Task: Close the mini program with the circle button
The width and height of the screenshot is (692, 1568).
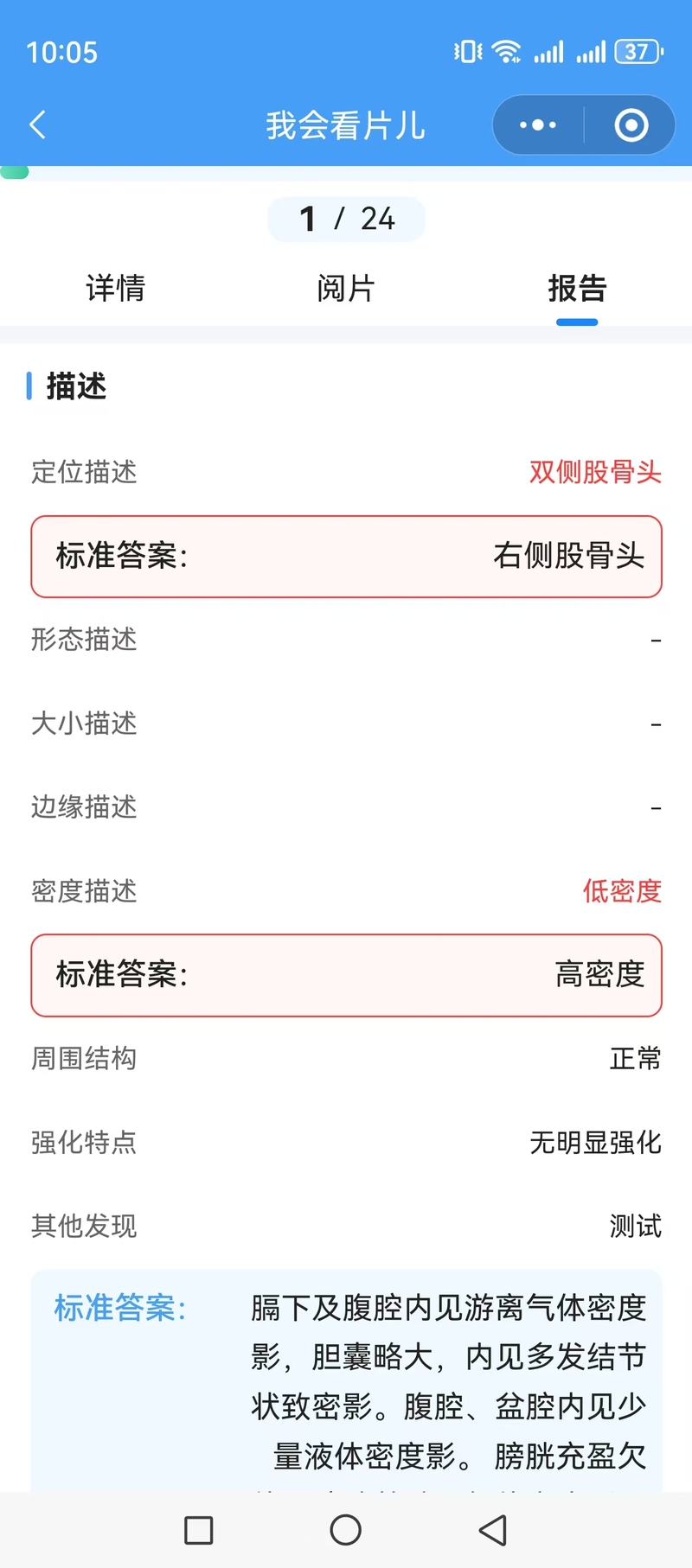Action: pyautogui.click(x=631, y=125)
